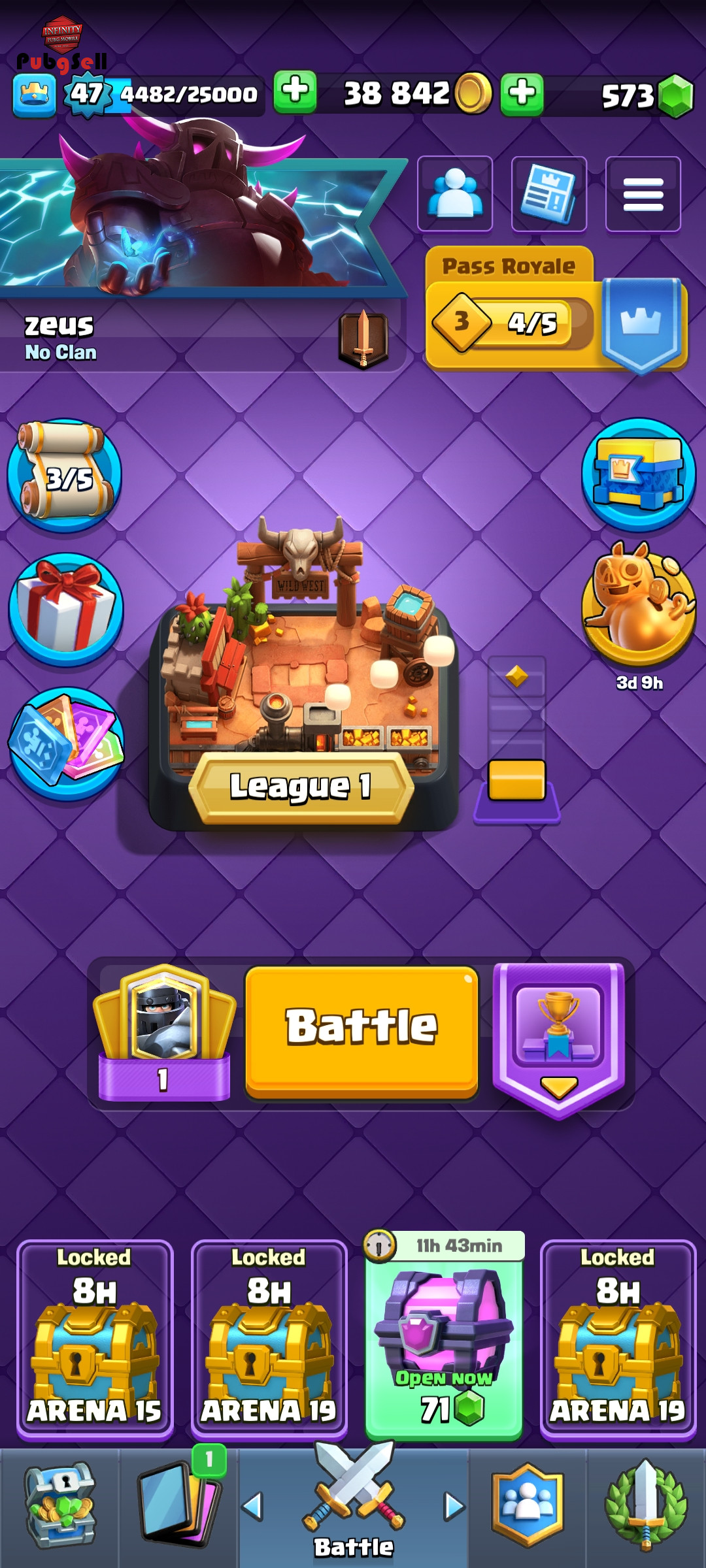Open the card tokens icon
This screenshot has height=1568, width=706.
(66, 743)
